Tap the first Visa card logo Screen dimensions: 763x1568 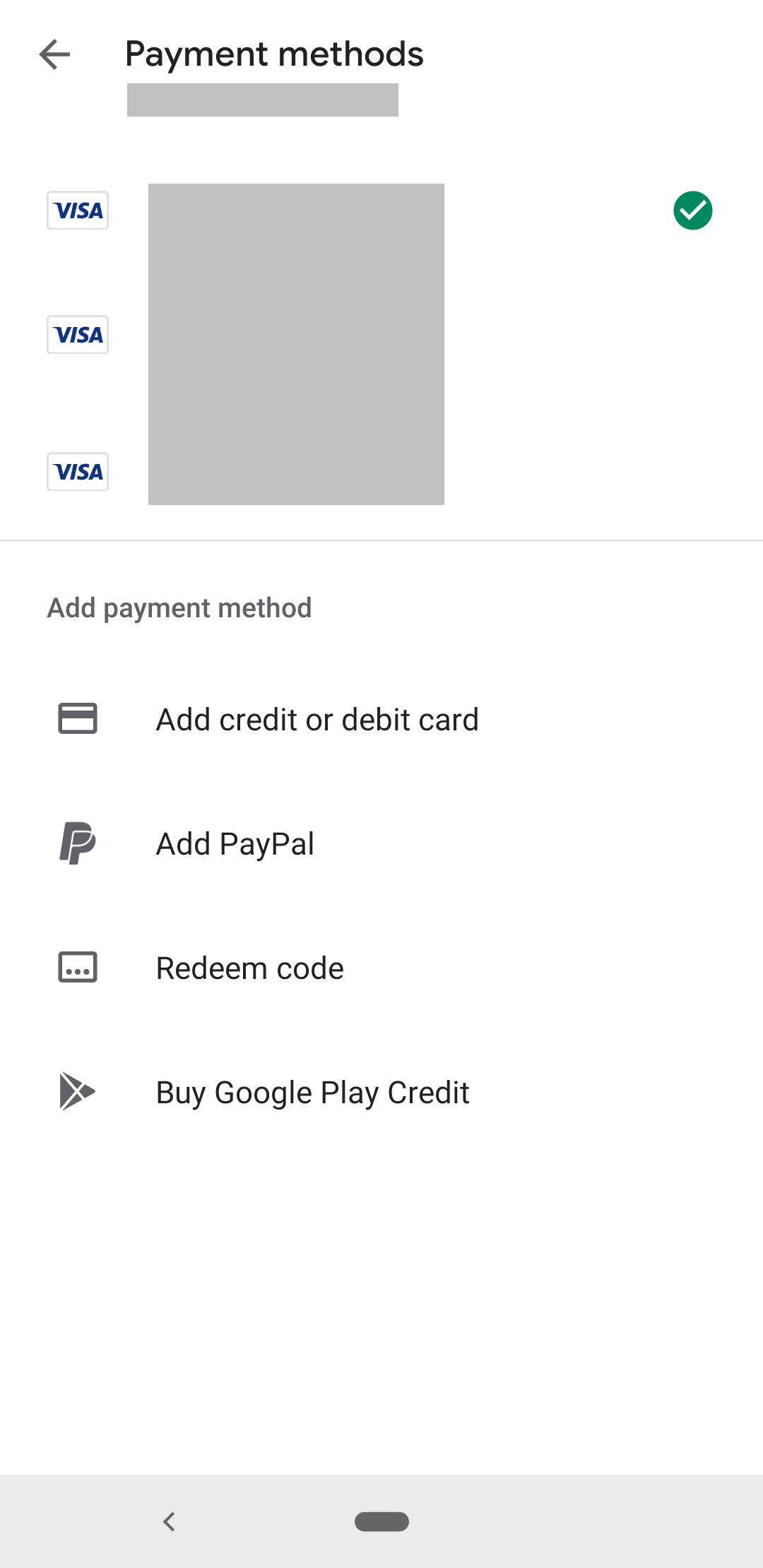pos(77,210)
